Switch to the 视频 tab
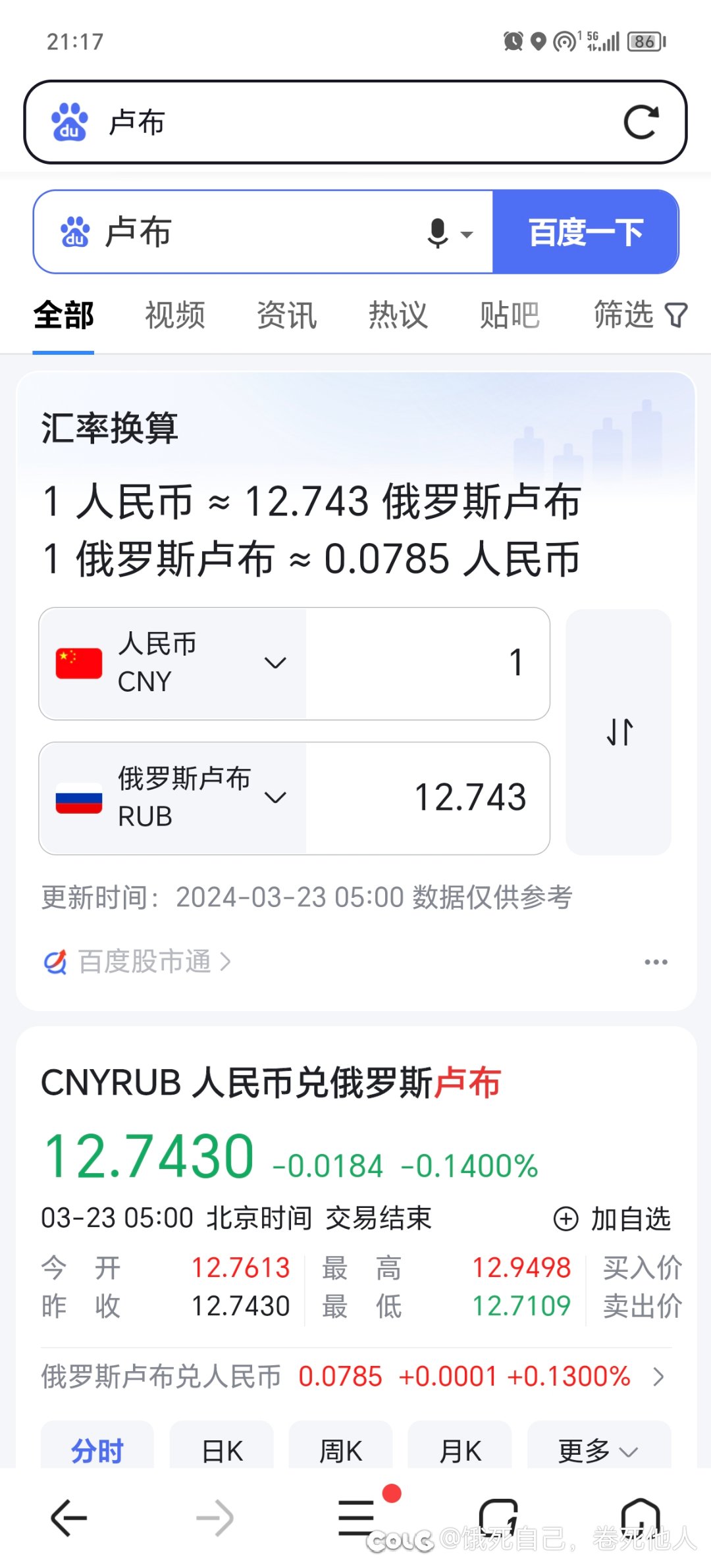This screenshot has height=1568, width=711. [175, 315]
